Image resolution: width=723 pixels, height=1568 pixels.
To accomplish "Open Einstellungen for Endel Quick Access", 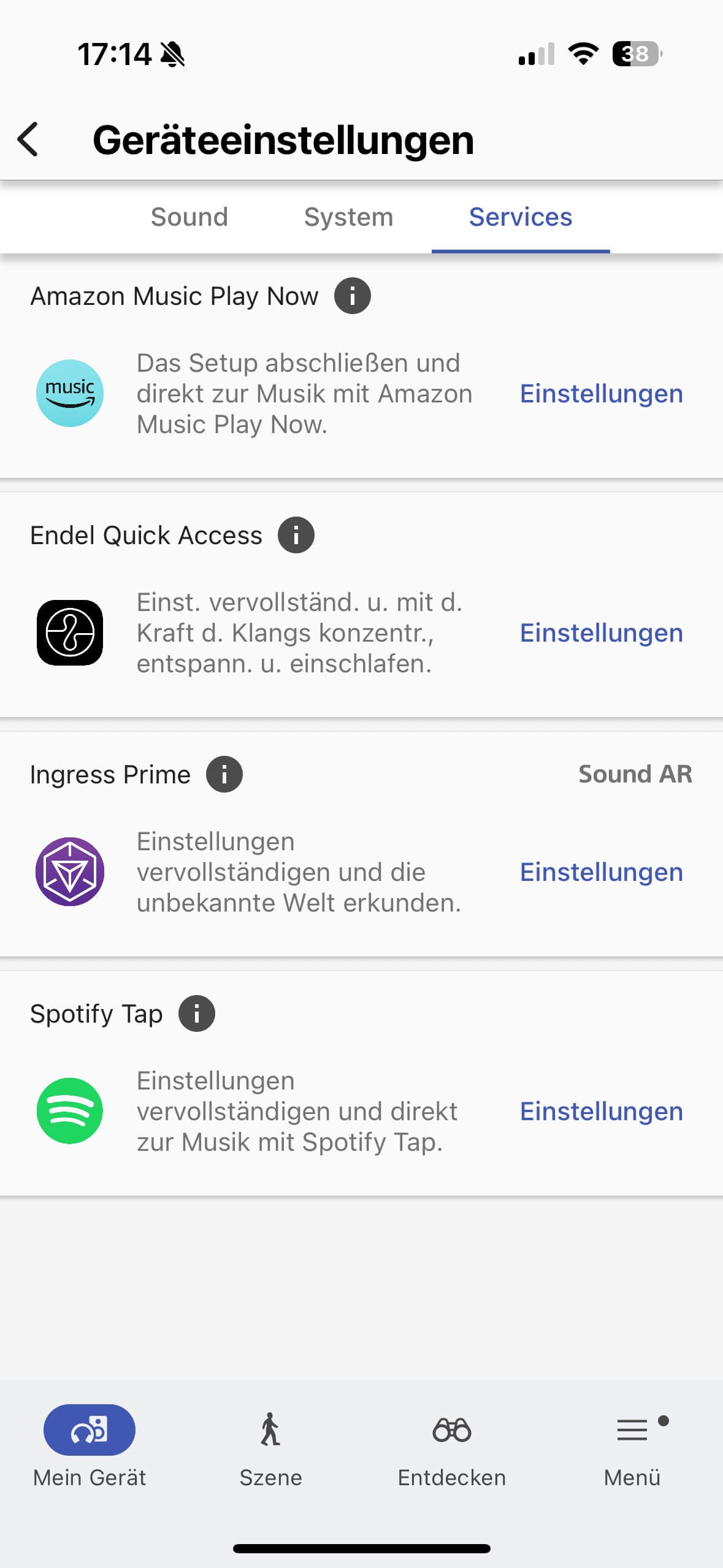I will point(601,633).
